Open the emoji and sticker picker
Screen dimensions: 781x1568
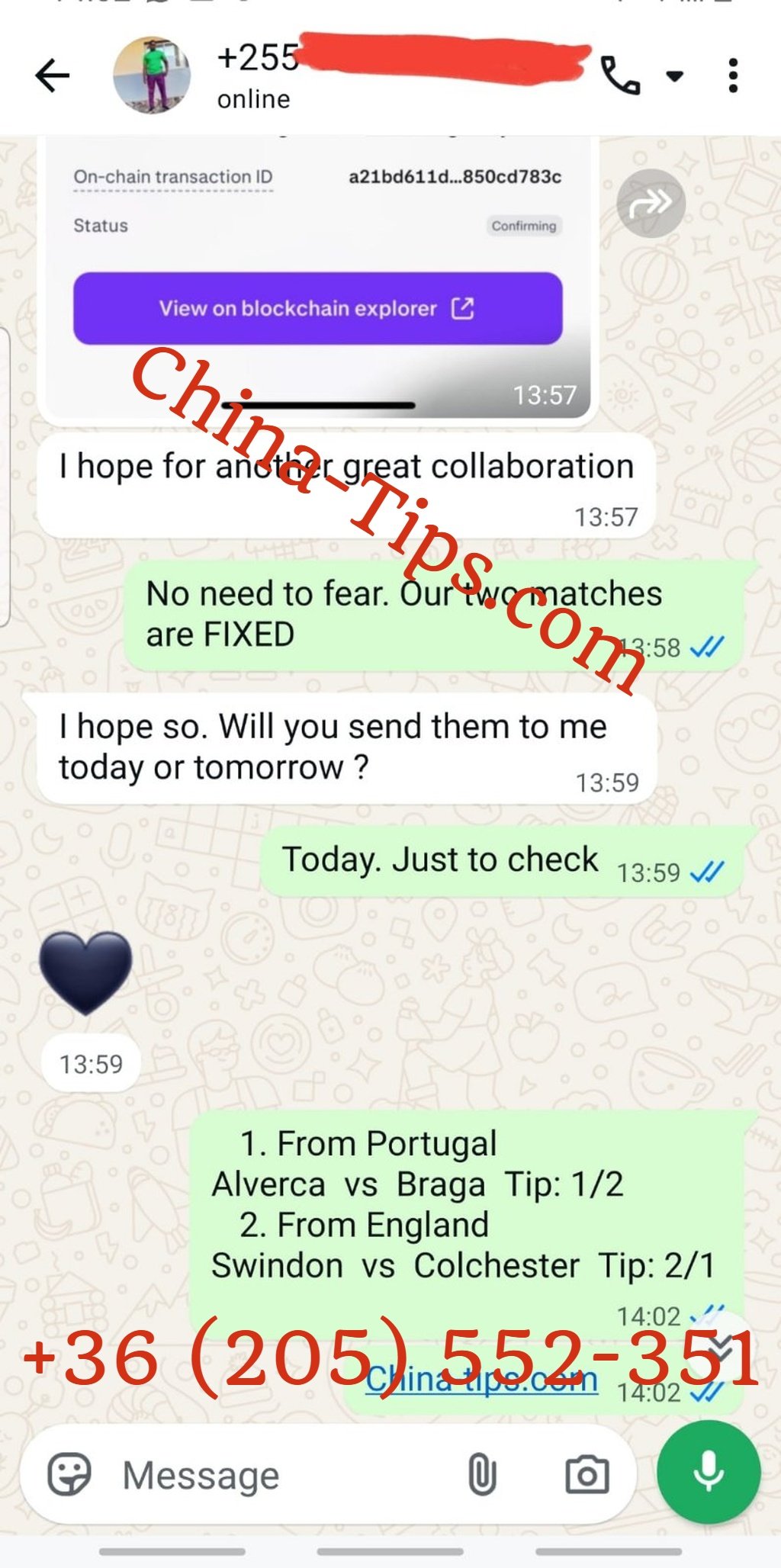point(69,1474)
